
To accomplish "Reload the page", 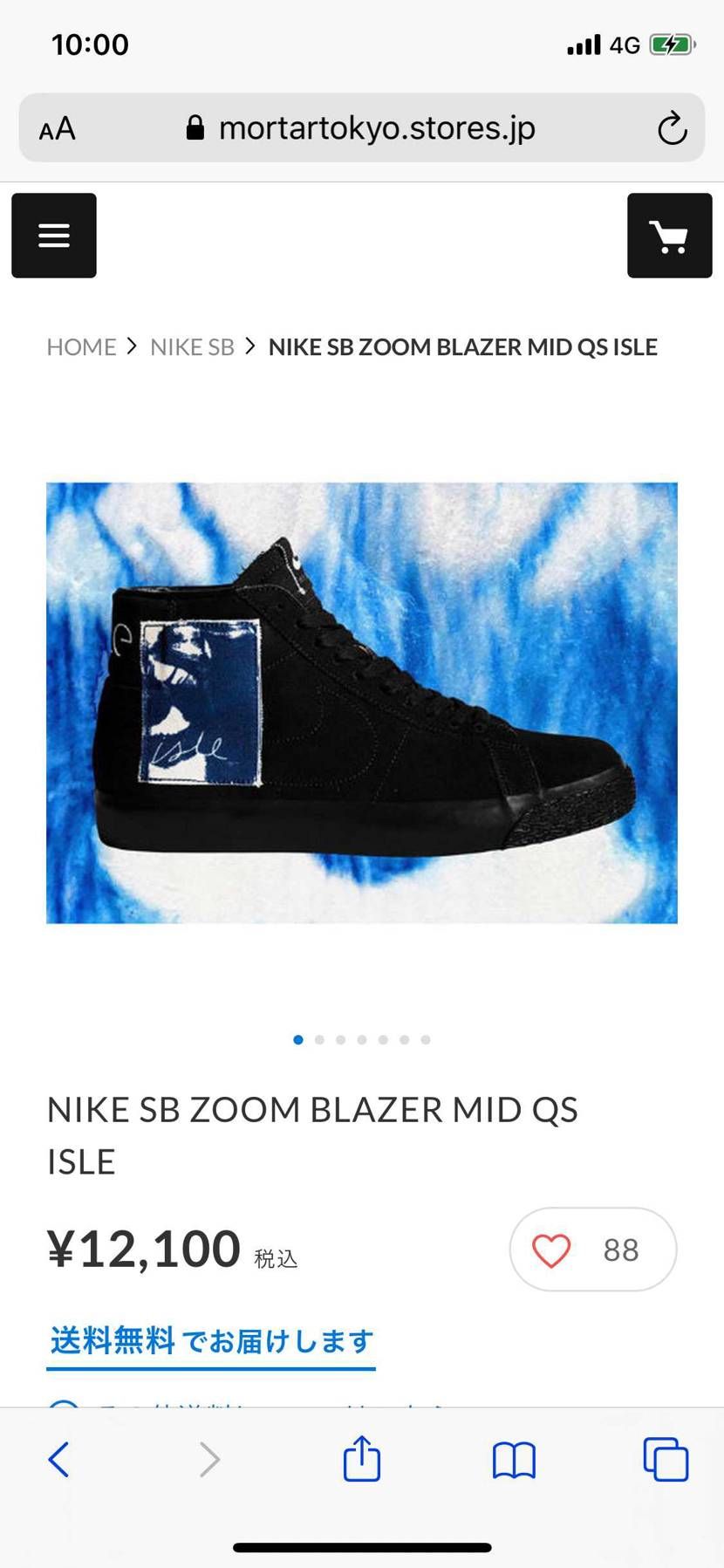I will pyautogui.click(x=672, y=129).
